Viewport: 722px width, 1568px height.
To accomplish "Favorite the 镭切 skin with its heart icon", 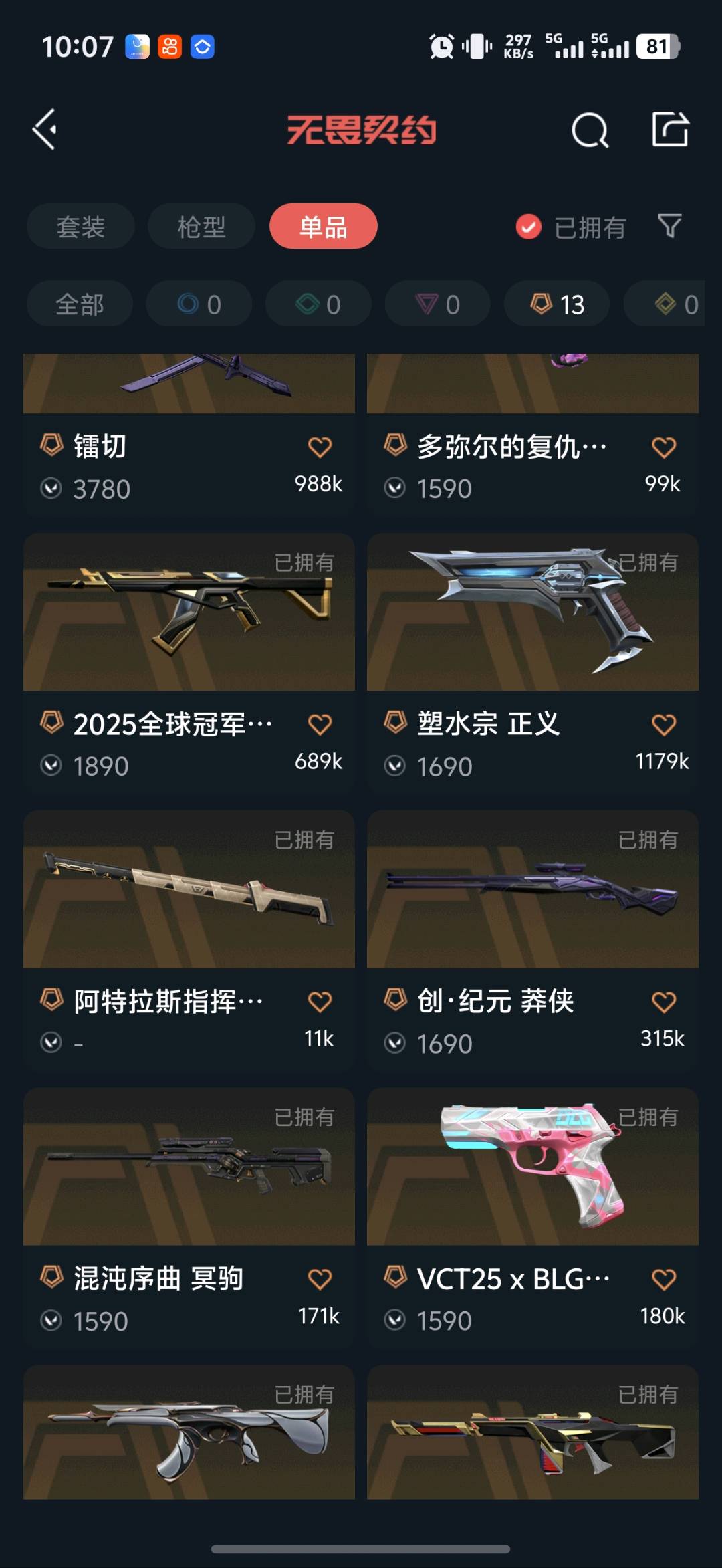I will point(320,447).
